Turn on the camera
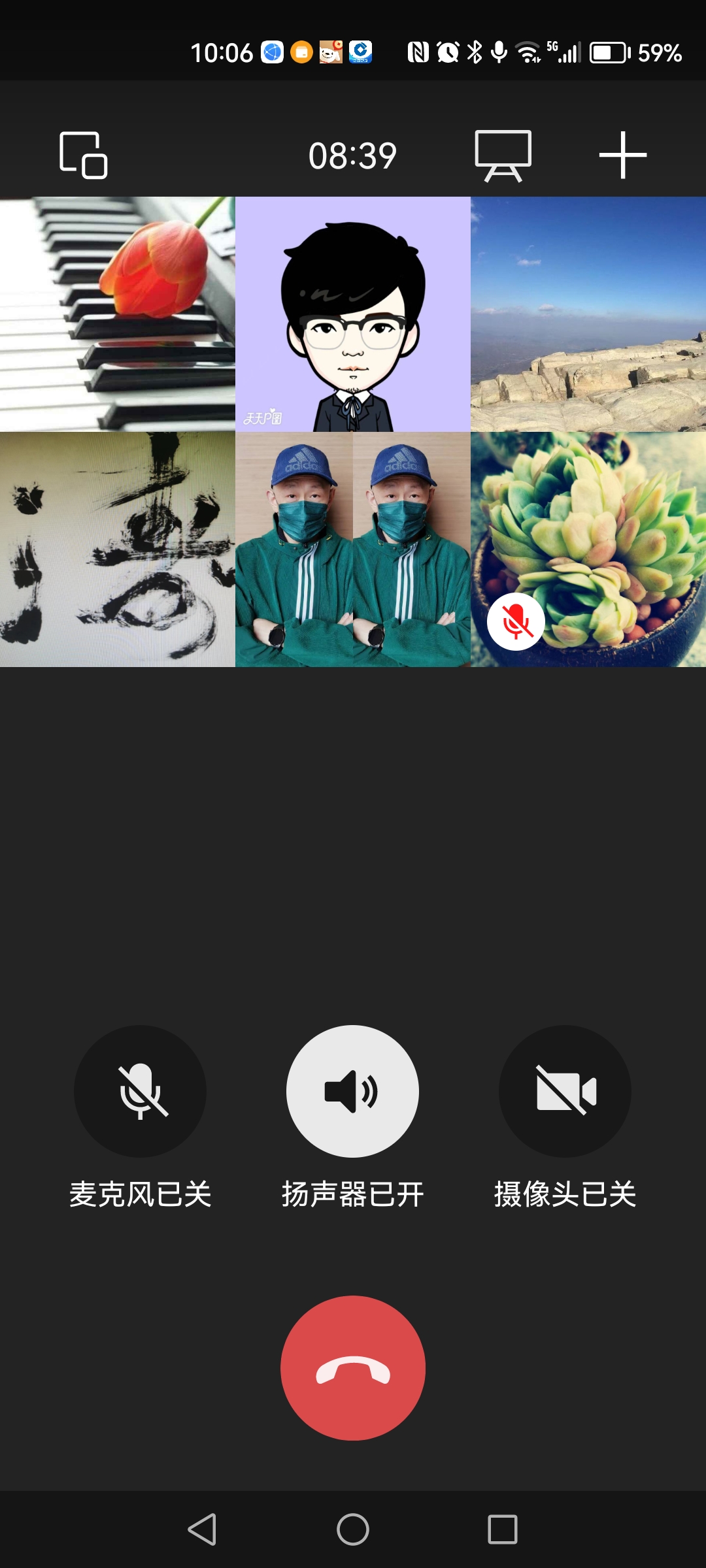 tap(565, 1091)
